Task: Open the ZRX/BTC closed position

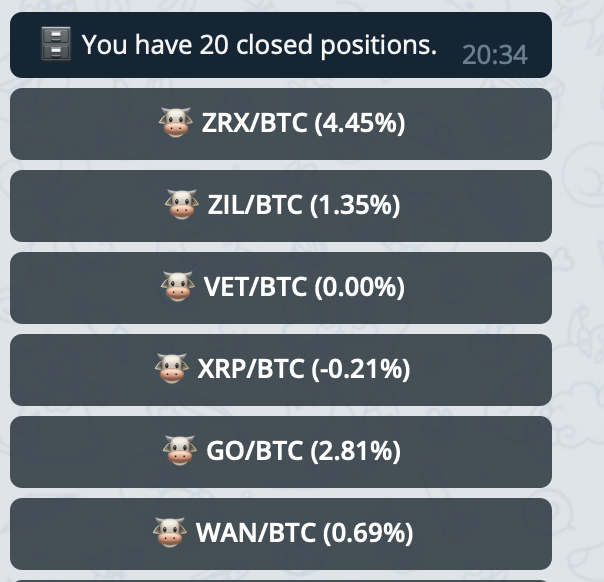Action: (x=281, y=124)
